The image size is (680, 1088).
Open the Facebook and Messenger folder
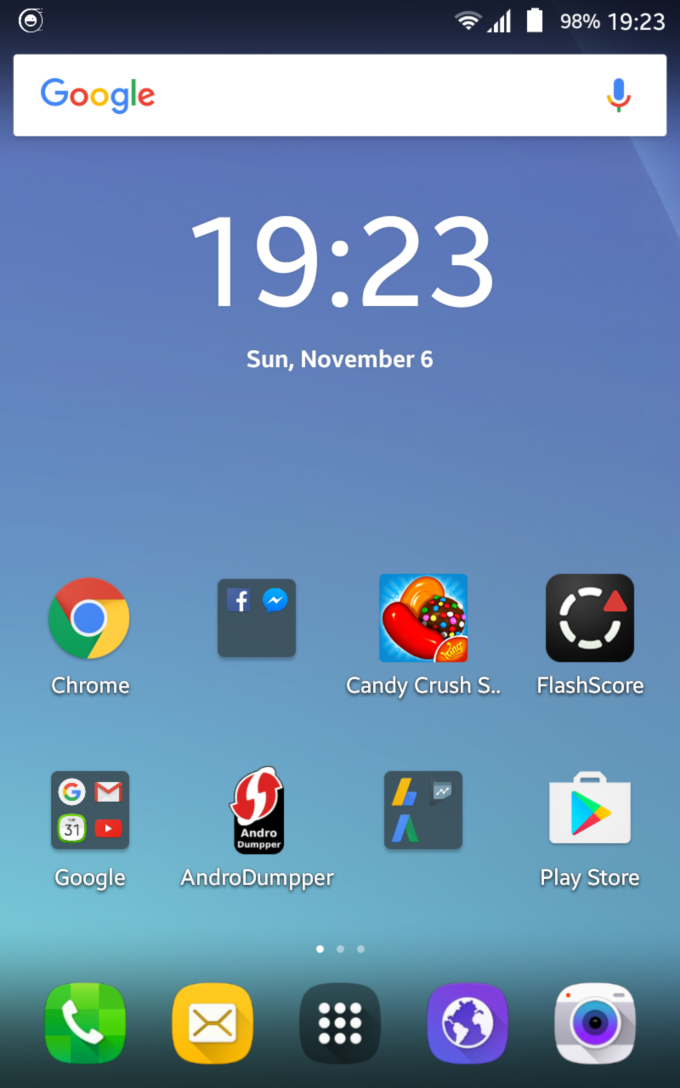[x=257, y=618]
